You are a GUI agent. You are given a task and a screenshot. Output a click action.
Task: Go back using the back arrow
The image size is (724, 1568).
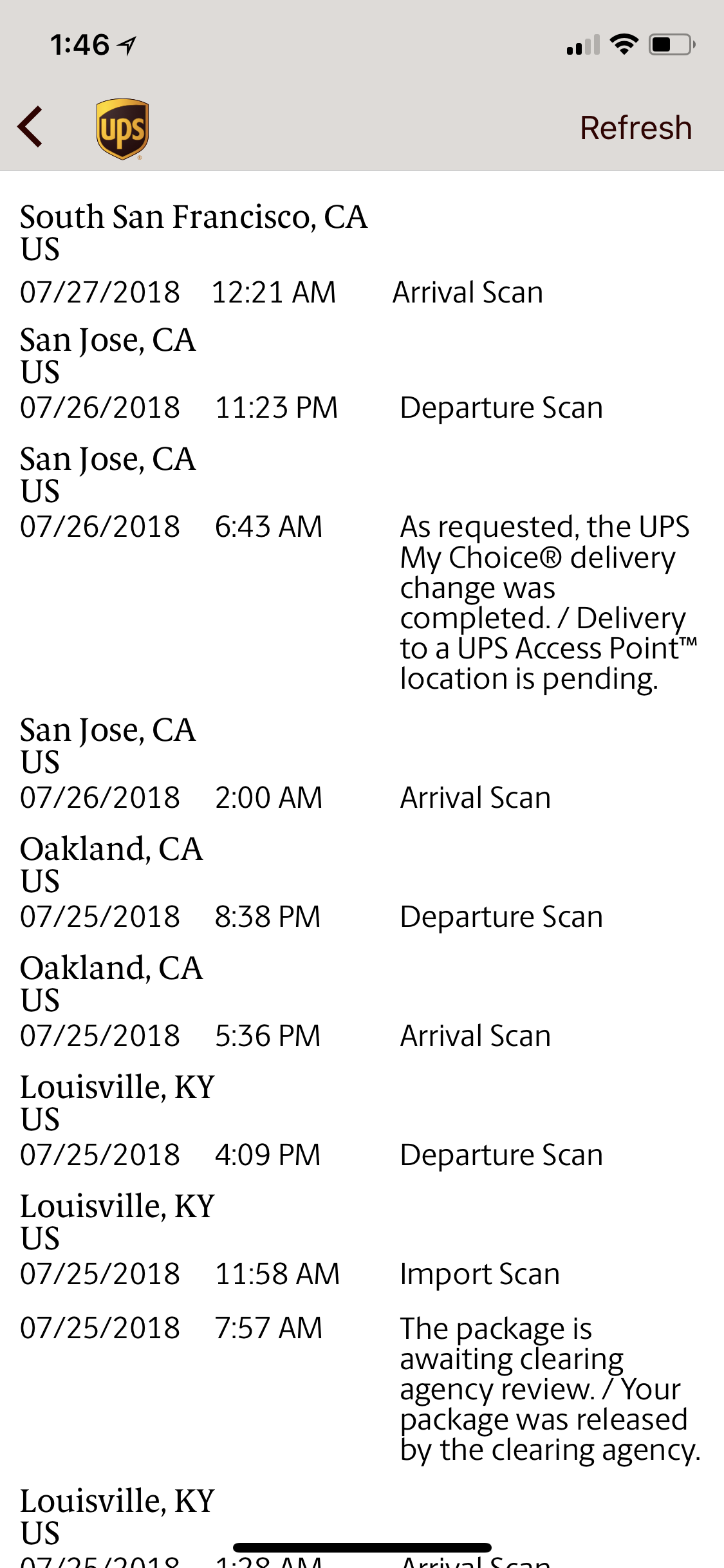(31, 127)
